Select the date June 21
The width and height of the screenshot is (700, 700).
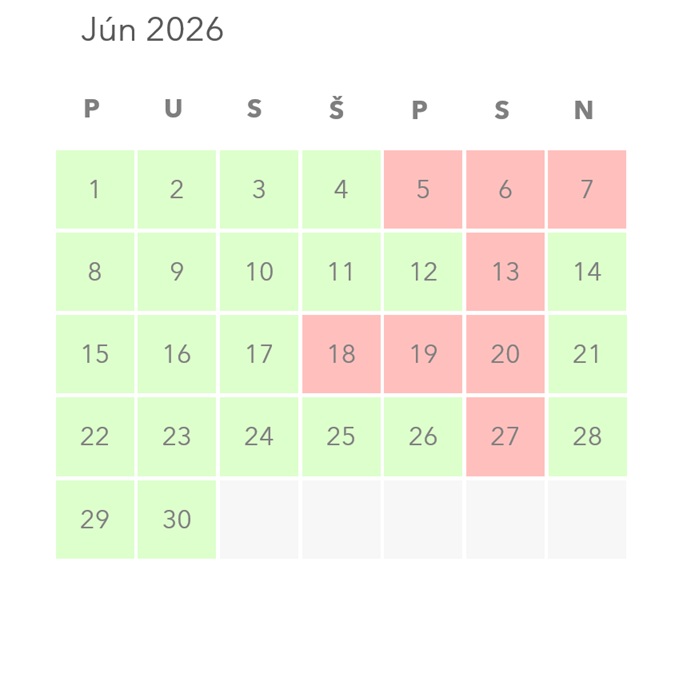click(587, 354)
